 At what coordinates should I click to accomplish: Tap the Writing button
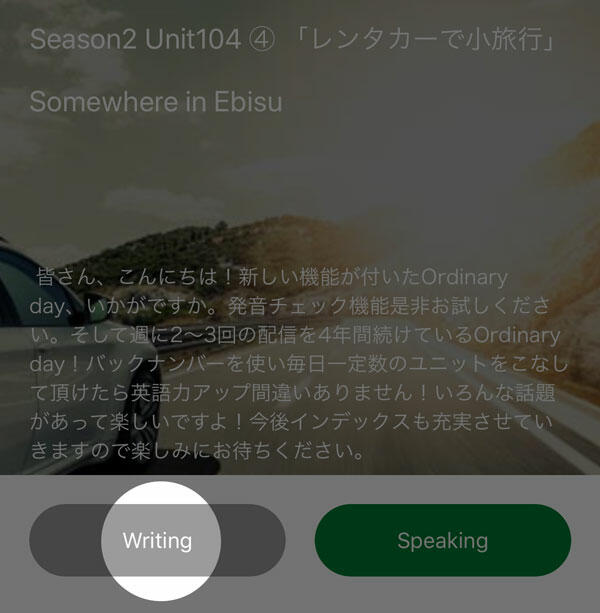[x=157, y=541]
